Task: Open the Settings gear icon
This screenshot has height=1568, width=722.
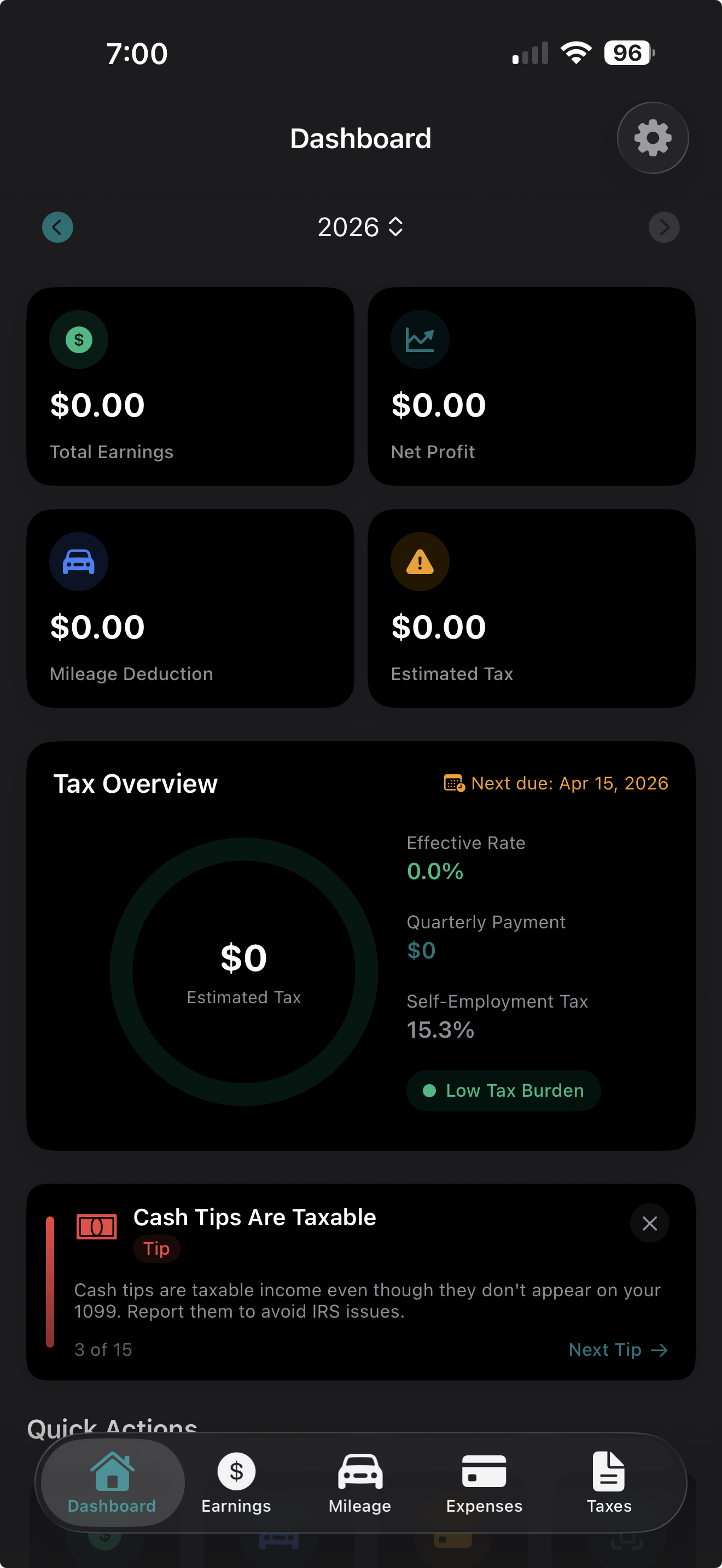Action: pyautogui.click(x=652, y=138)
